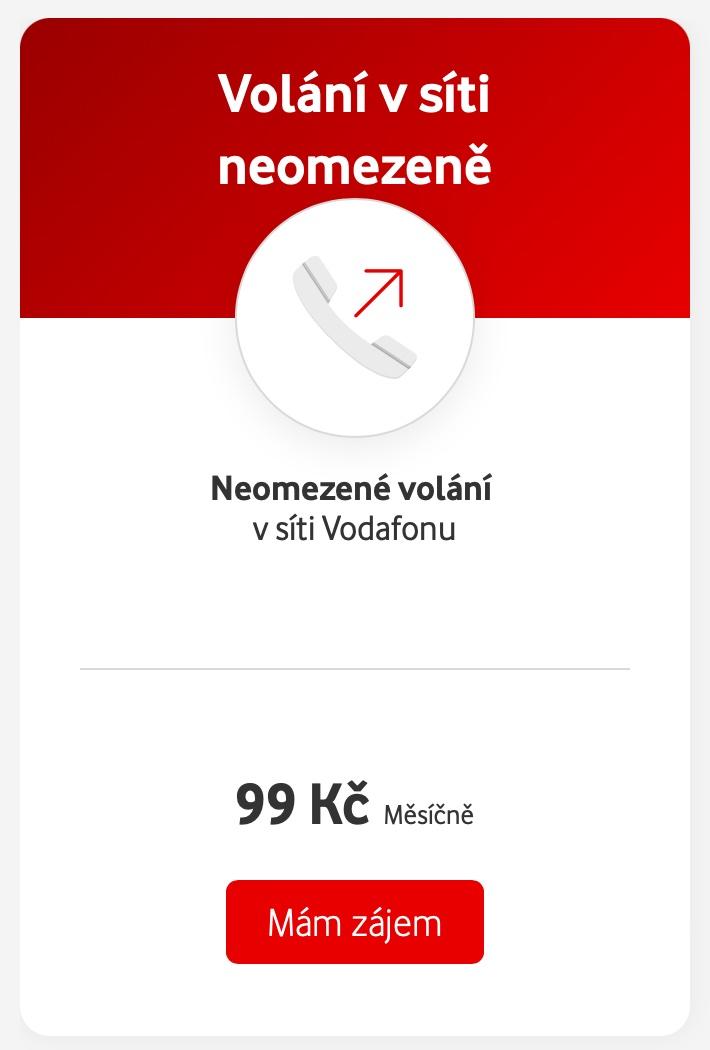
Task: Tap the Mám zájem button
Action: (x=354, y=922)
